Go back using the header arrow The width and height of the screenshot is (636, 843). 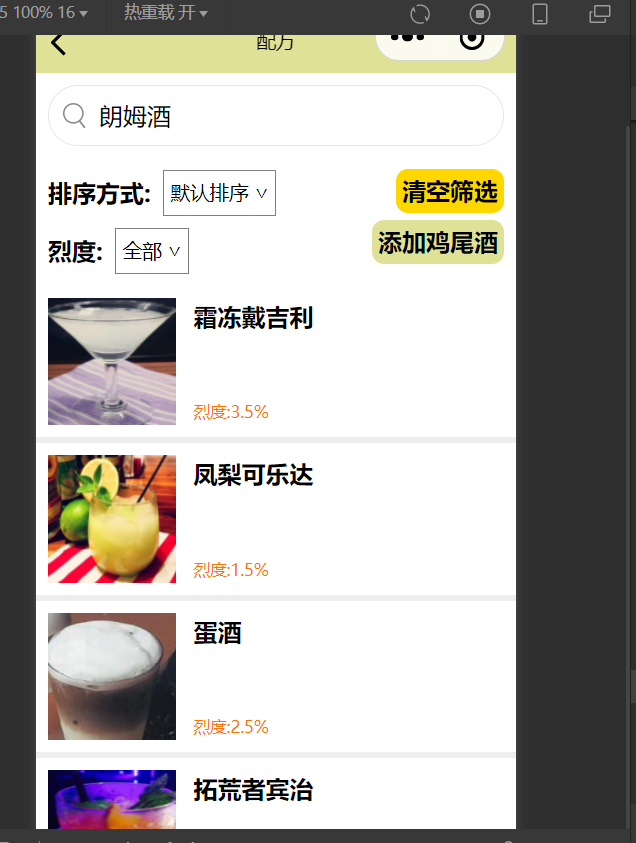tap(59, 44)
